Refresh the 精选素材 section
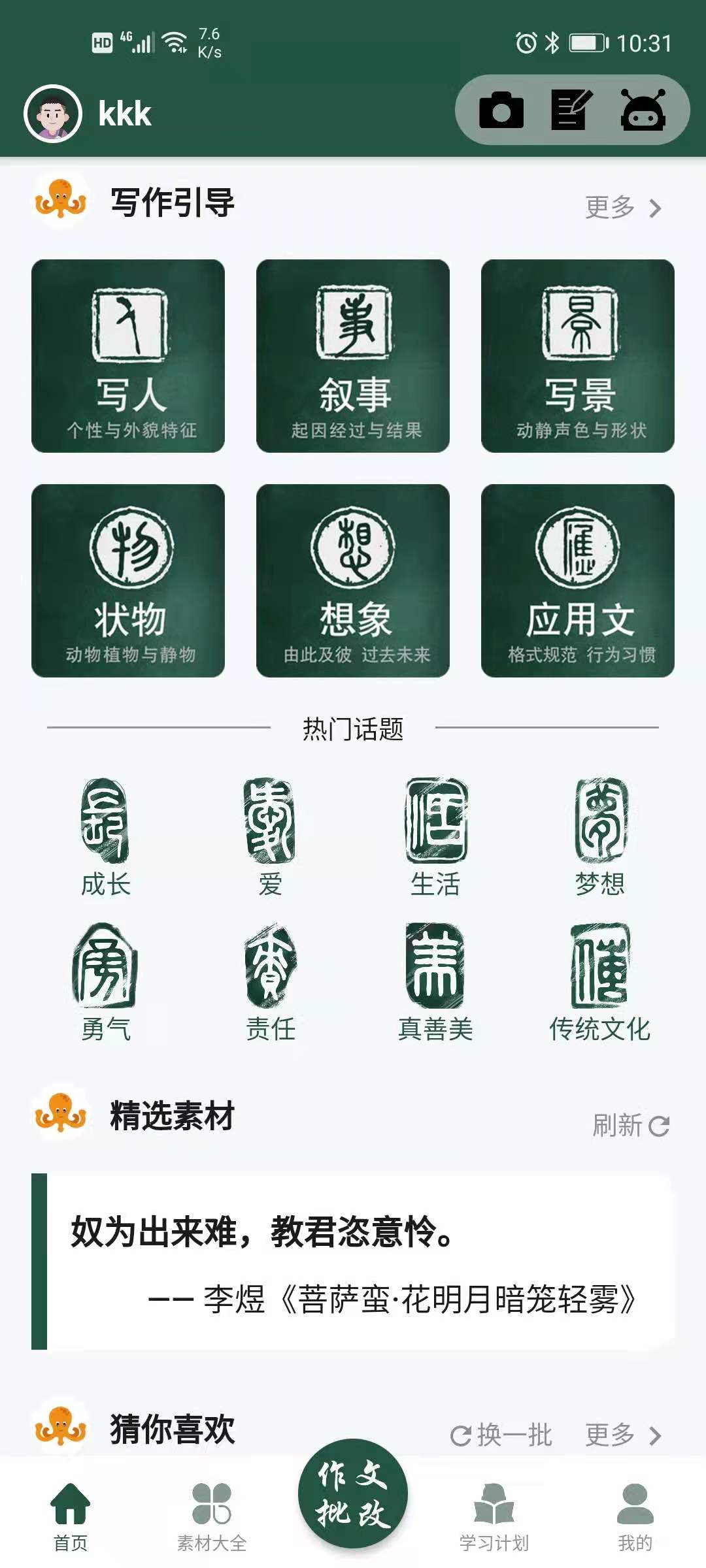The image size is (706, 1568). pos(630,1126)
